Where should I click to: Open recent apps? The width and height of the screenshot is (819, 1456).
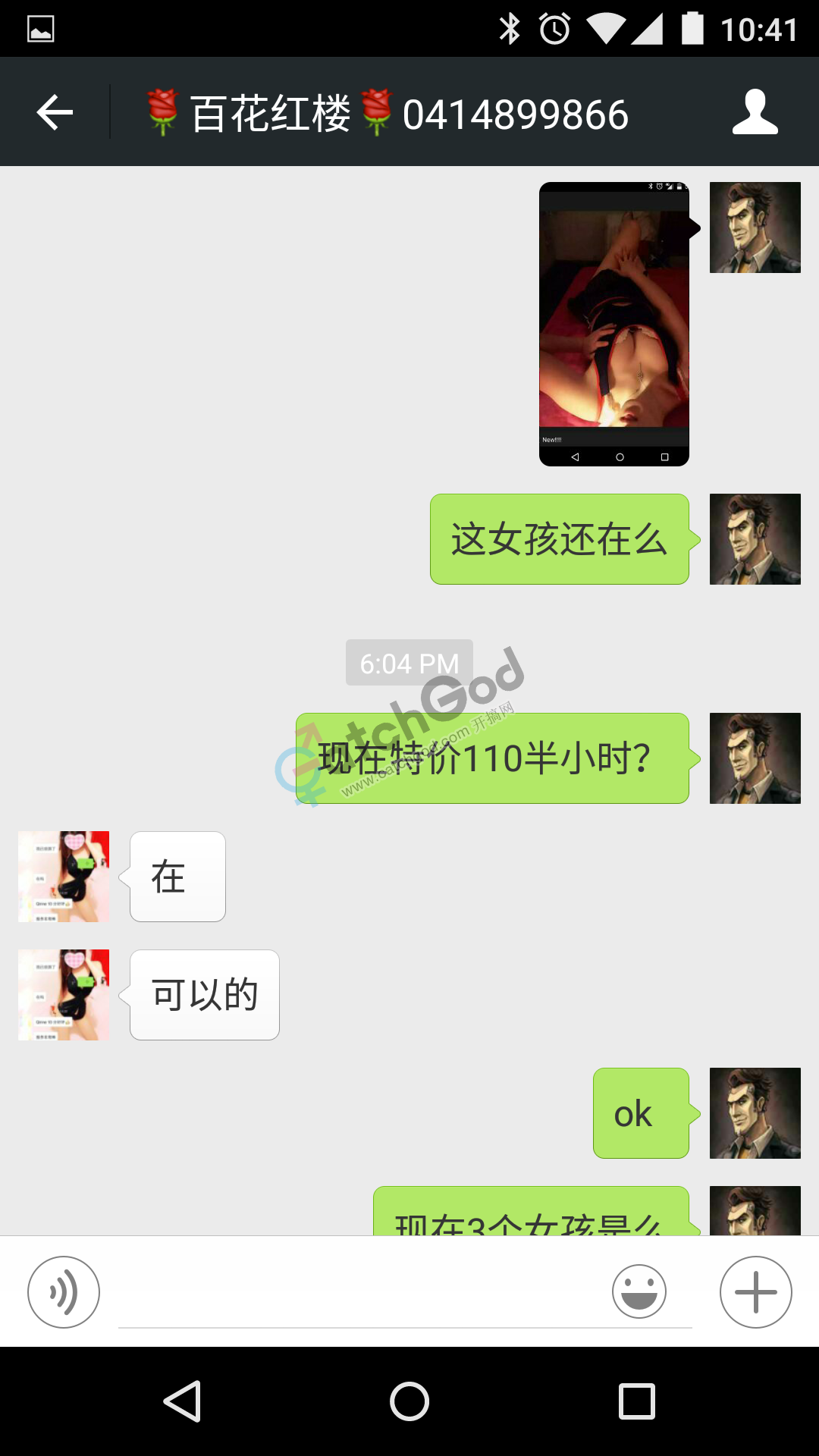click(x=636, y=1401)
